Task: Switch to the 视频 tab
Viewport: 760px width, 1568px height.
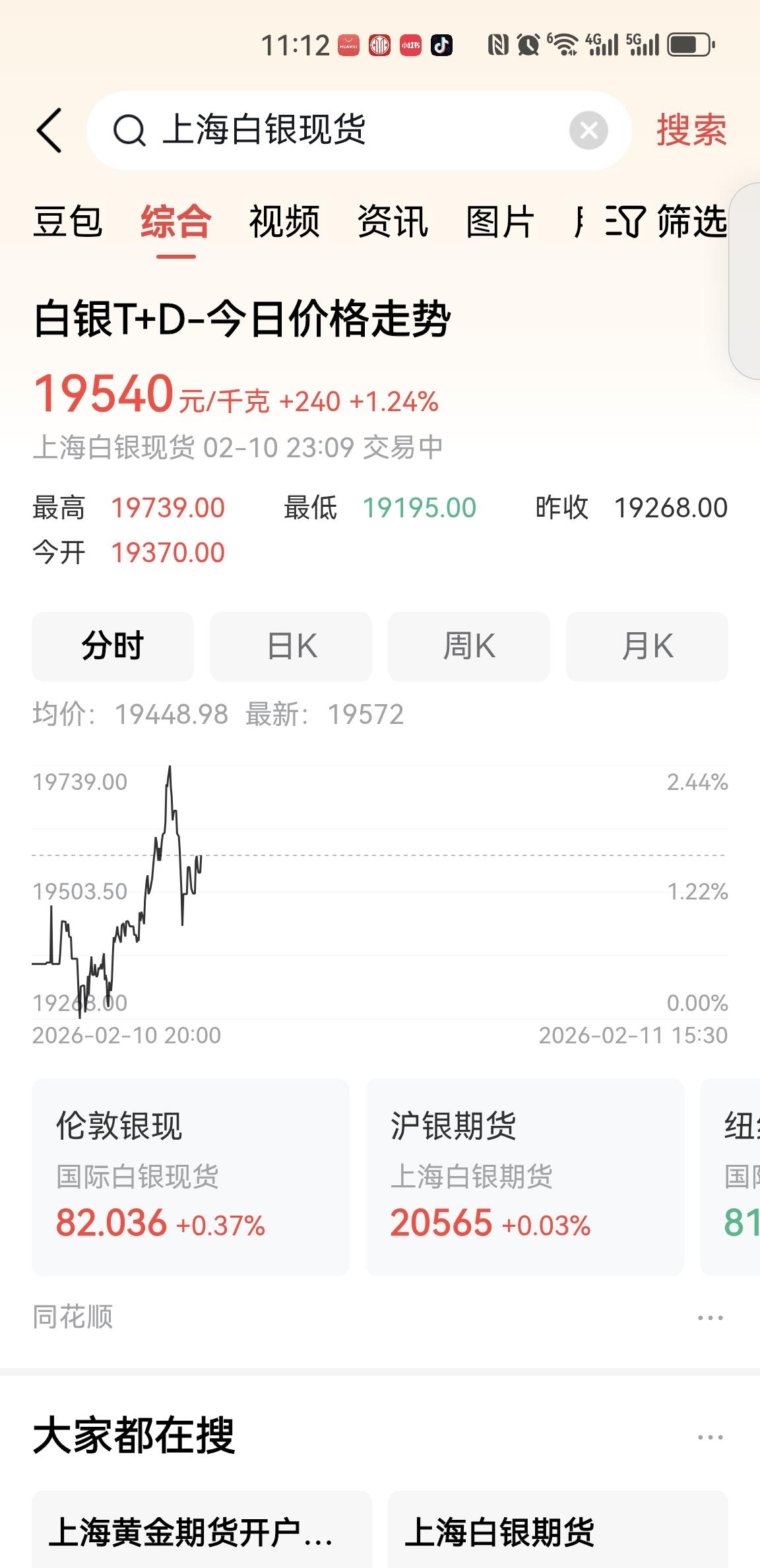Action: coord(284,224)
